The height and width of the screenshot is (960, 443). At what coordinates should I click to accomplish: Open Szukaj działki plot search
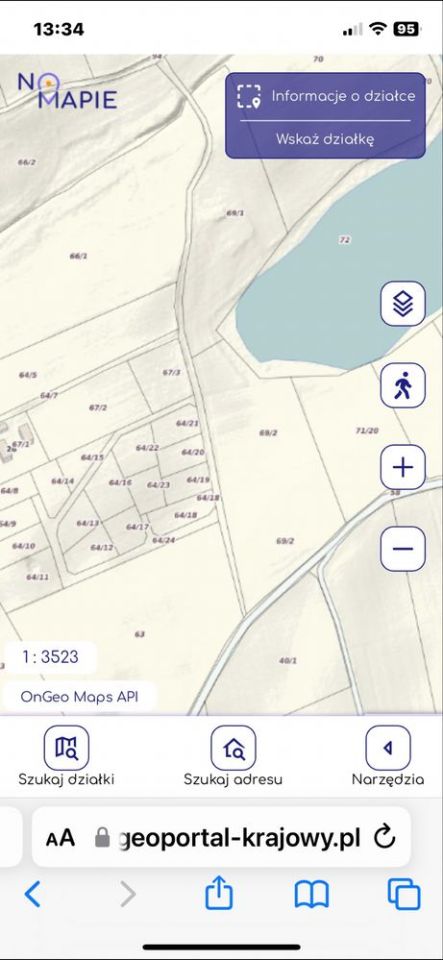pyautogui.click(x=66, y=756)
